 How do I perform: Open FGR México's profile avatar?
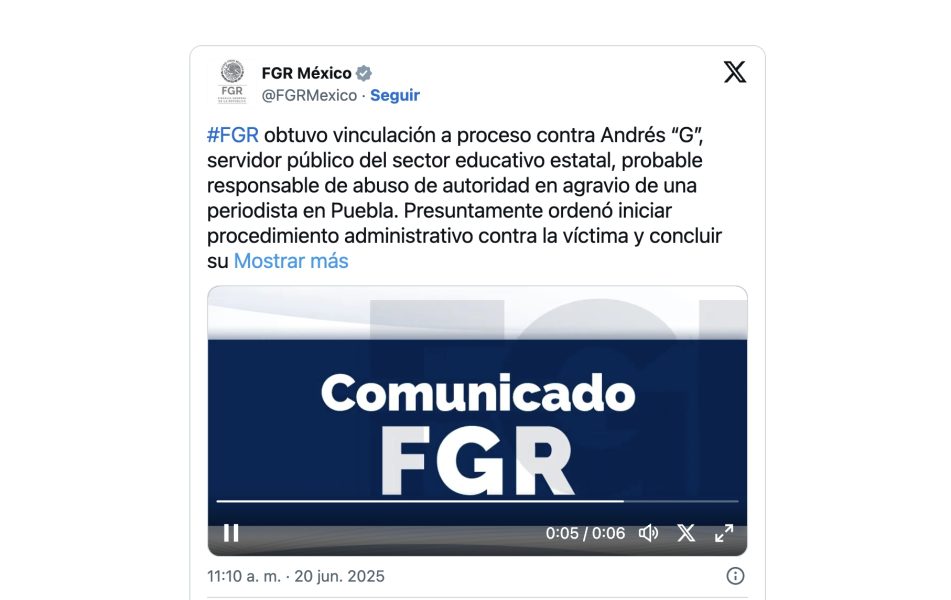232,82
